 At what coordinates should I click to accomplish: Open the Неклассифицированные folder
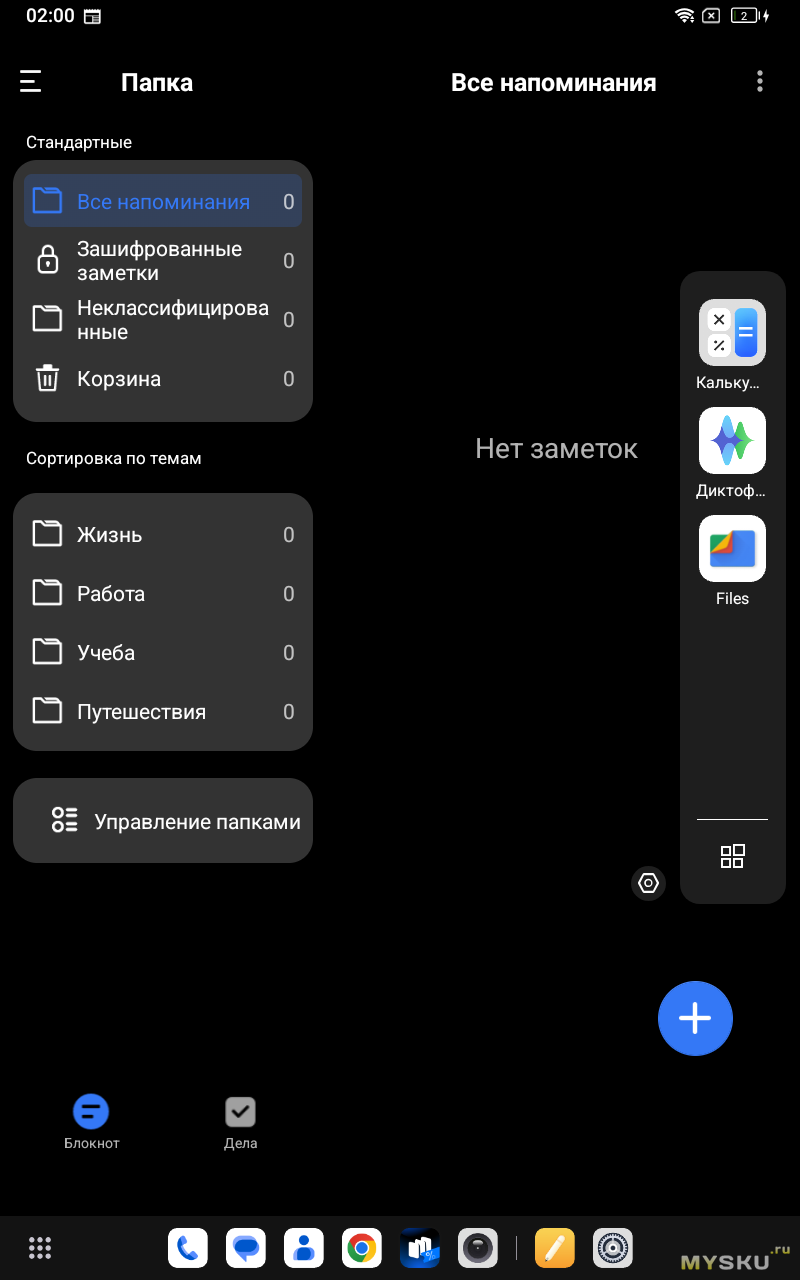[163, 320]
